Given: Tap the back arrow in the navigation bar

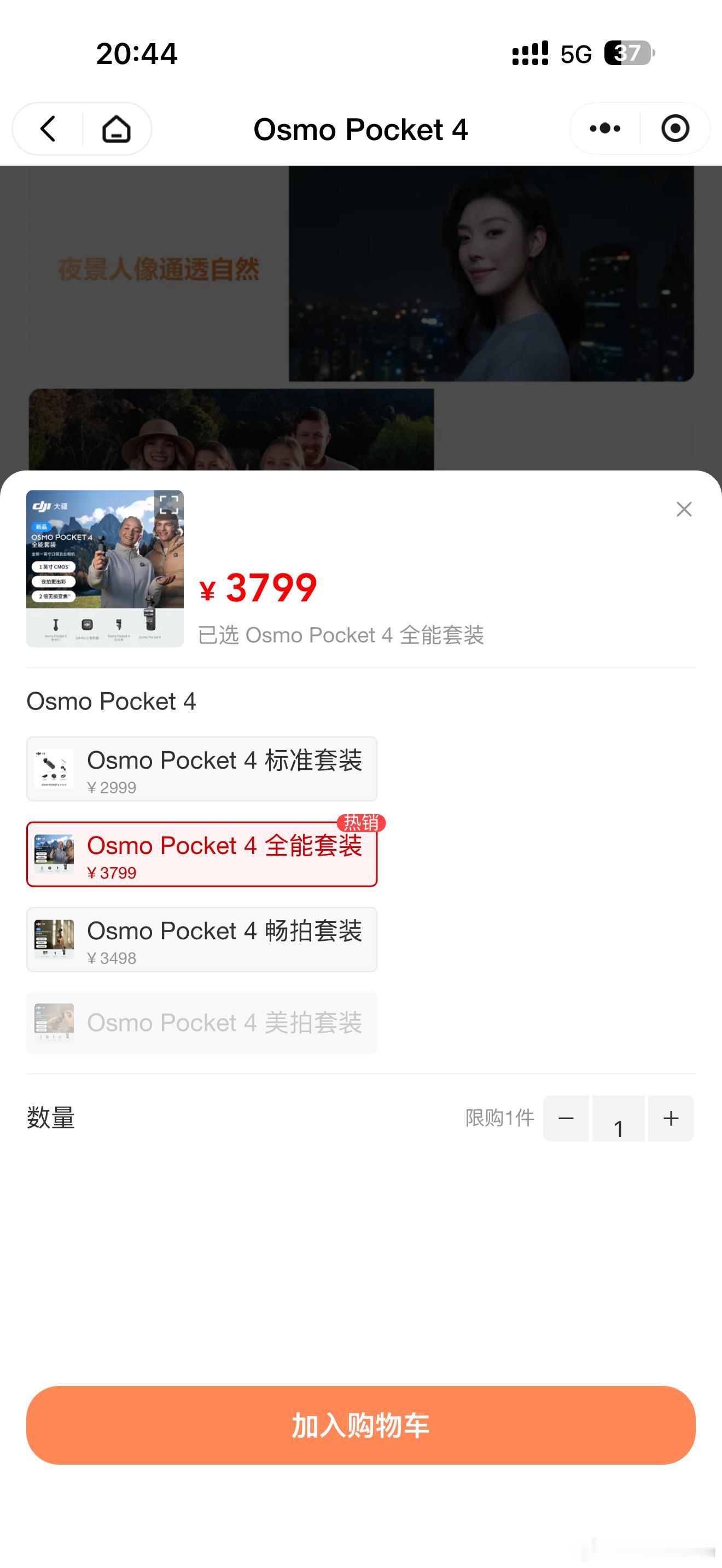Looking at the screenshot, I should pyautogui.click(x=48, y=128).
